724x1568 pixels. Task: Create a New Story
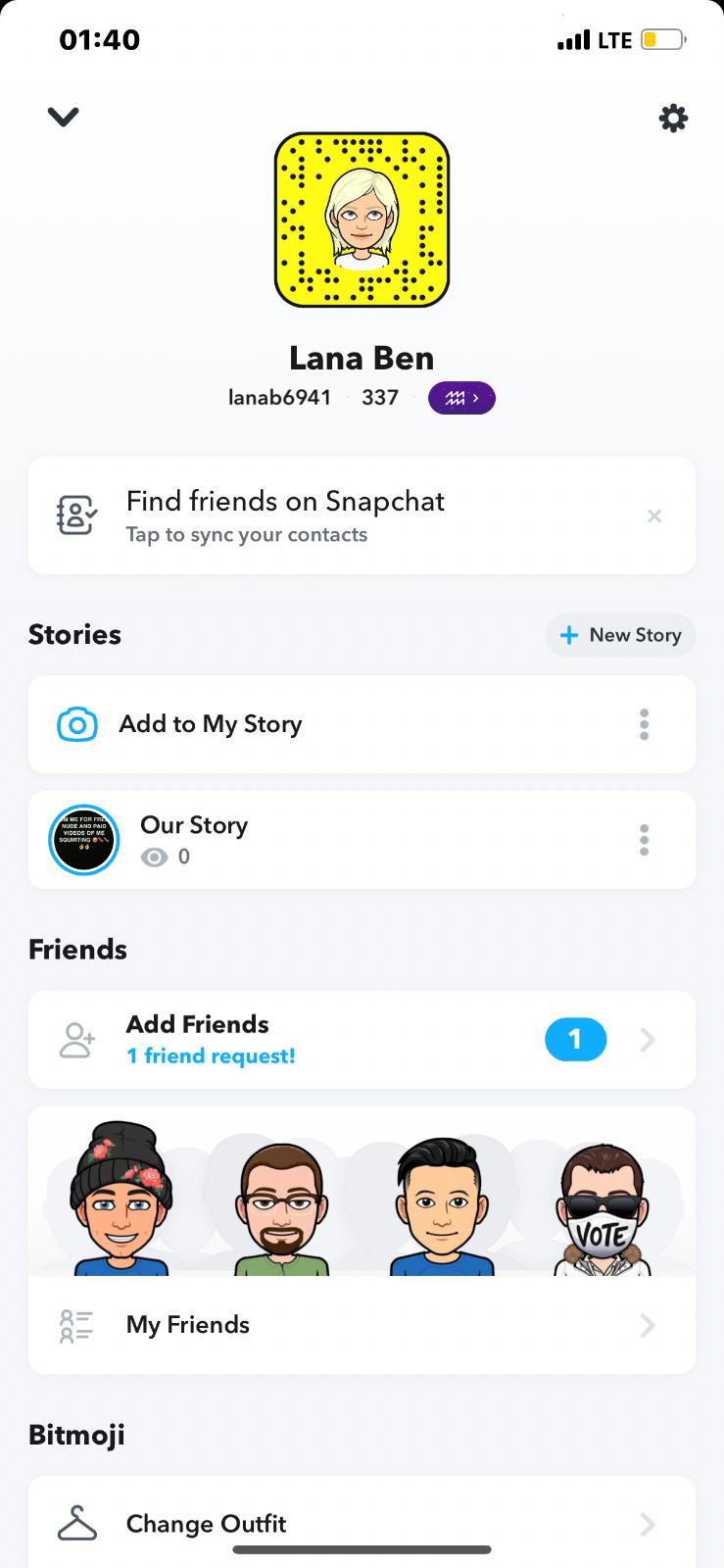pyautogui.click(x=620, y=635)
